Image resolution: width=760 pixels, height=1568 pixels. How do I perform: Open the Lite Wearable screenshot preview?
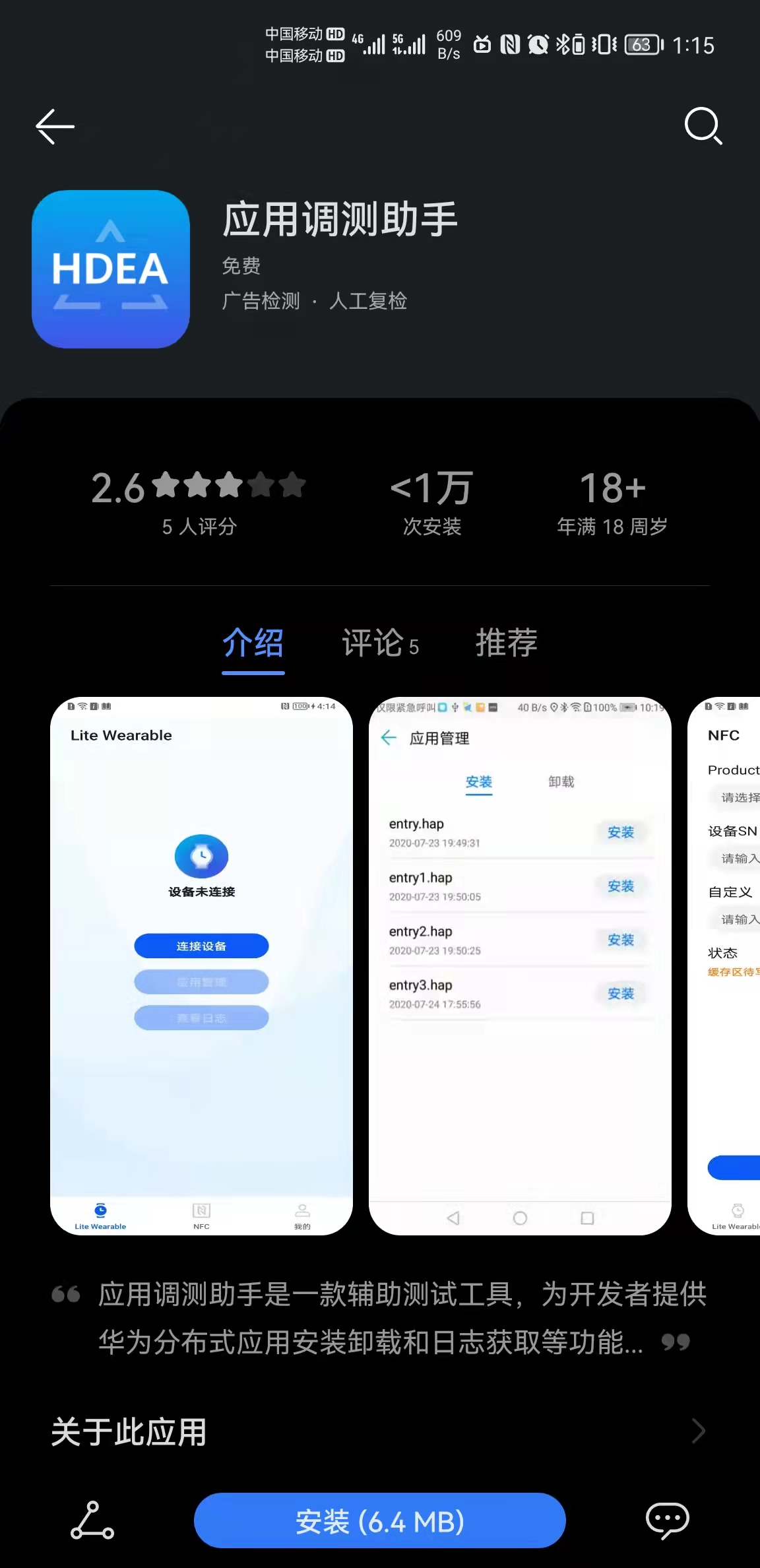point(201,965)
